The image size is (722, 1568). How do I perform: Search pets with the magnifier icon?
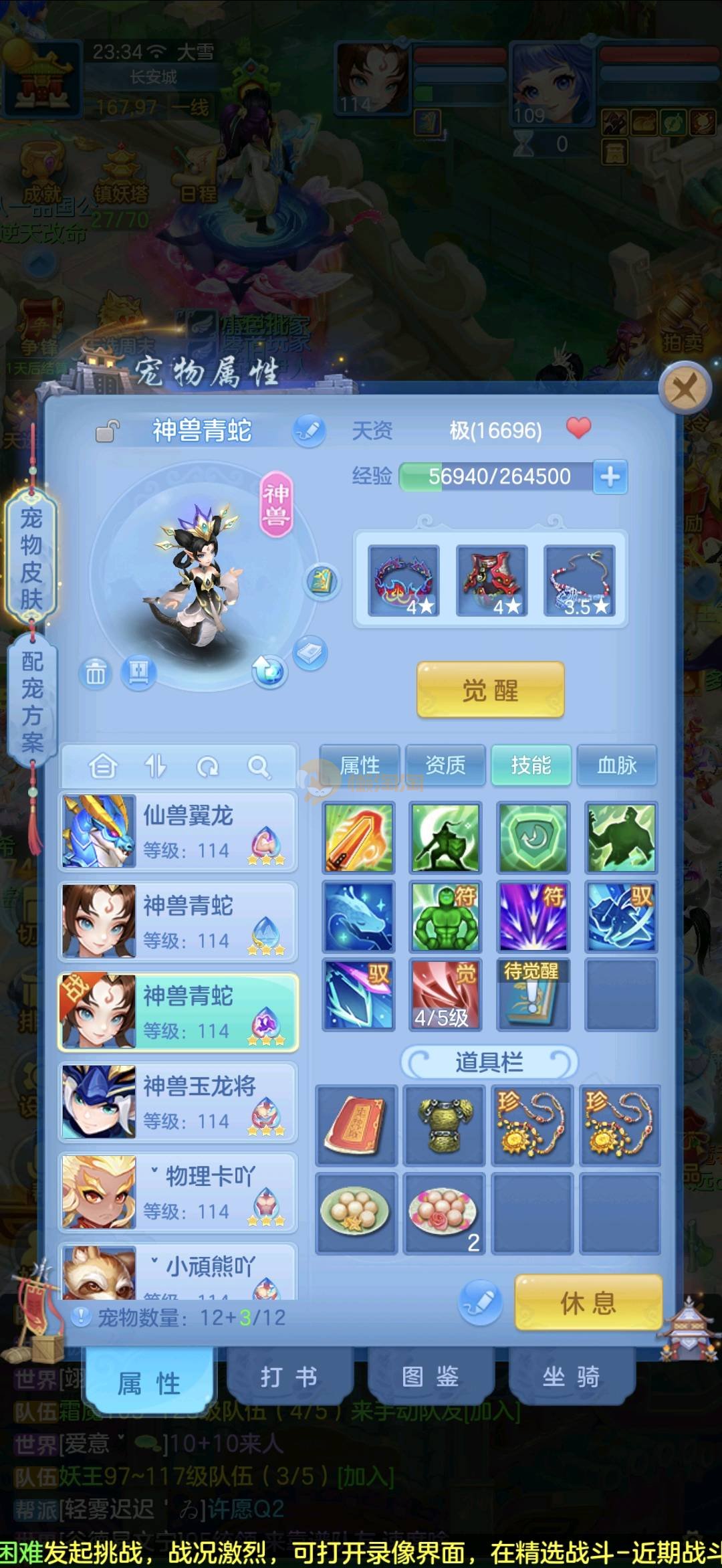[x=259, y=767]
